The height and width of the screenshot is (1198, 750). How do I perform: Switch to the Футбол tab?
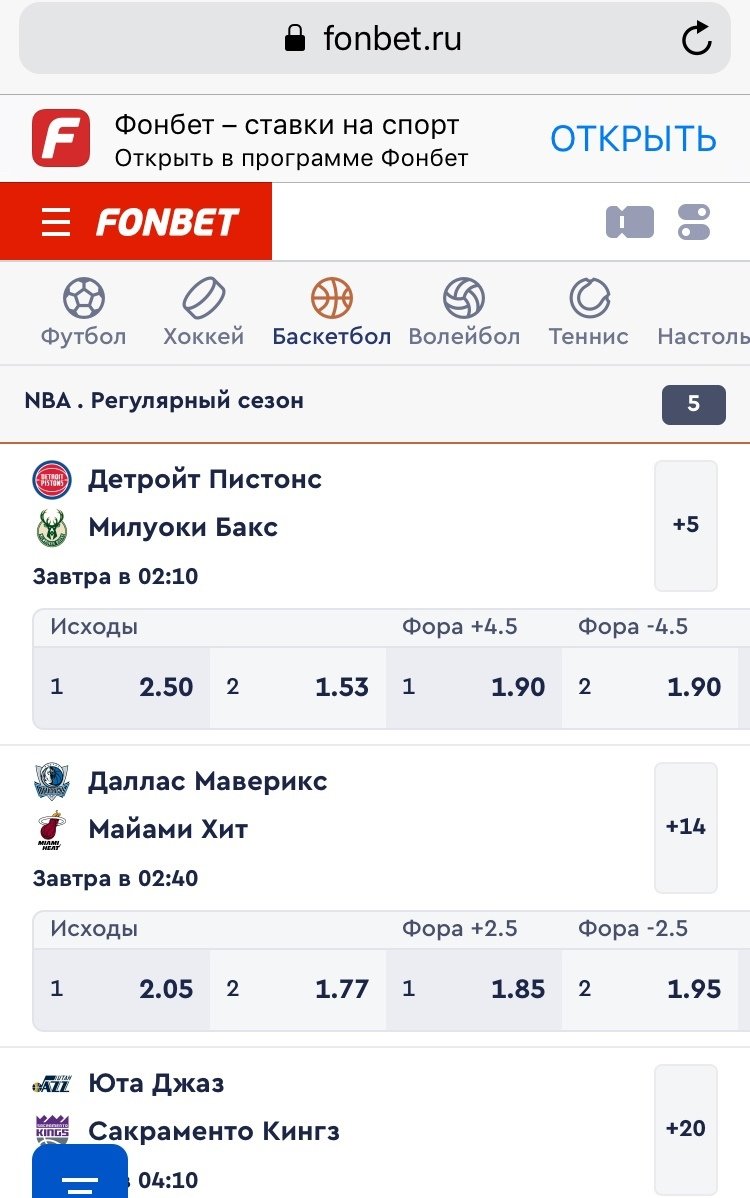point(84,313)
